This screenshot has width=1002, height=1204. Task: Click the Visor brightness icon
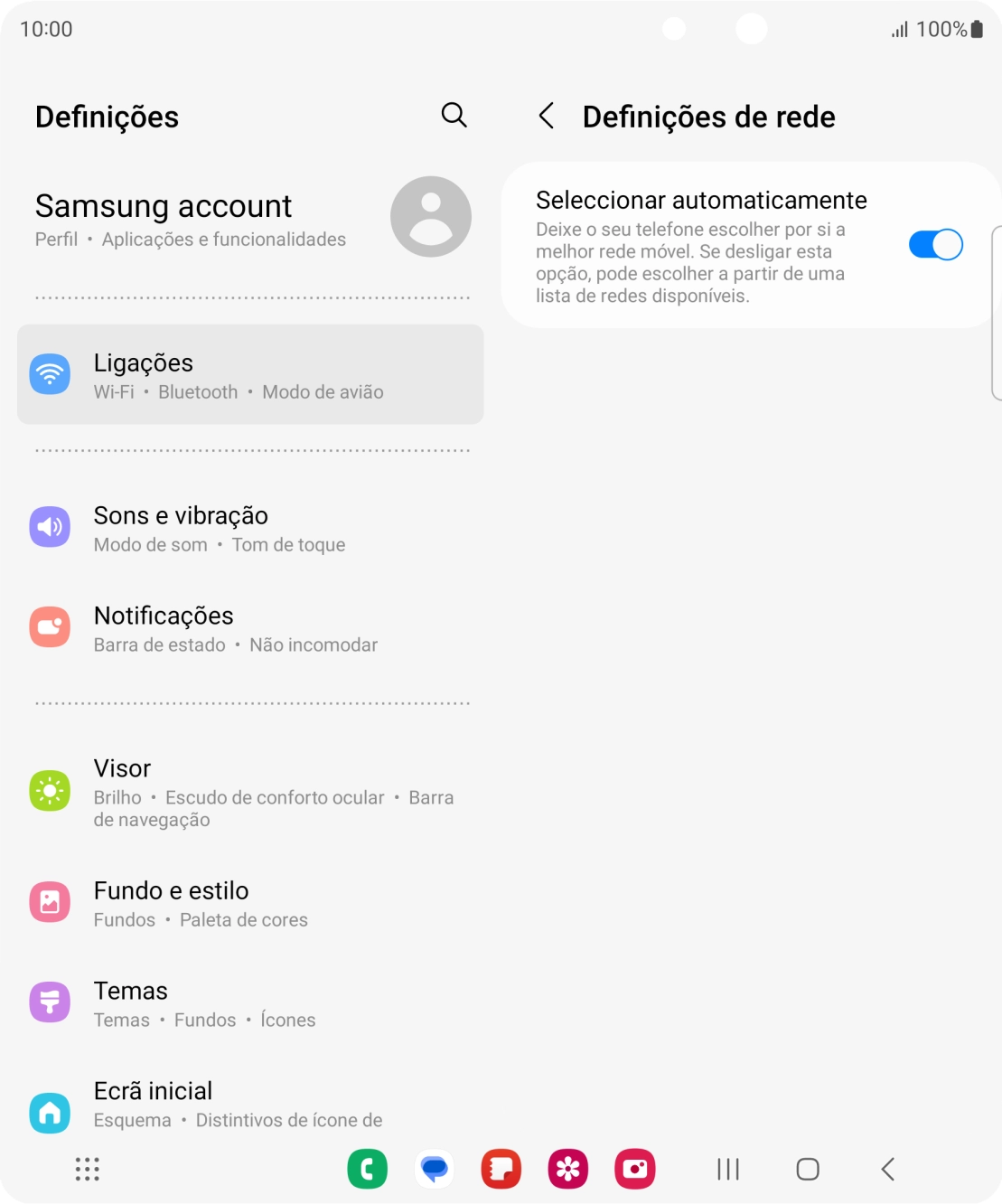[50, 790]
